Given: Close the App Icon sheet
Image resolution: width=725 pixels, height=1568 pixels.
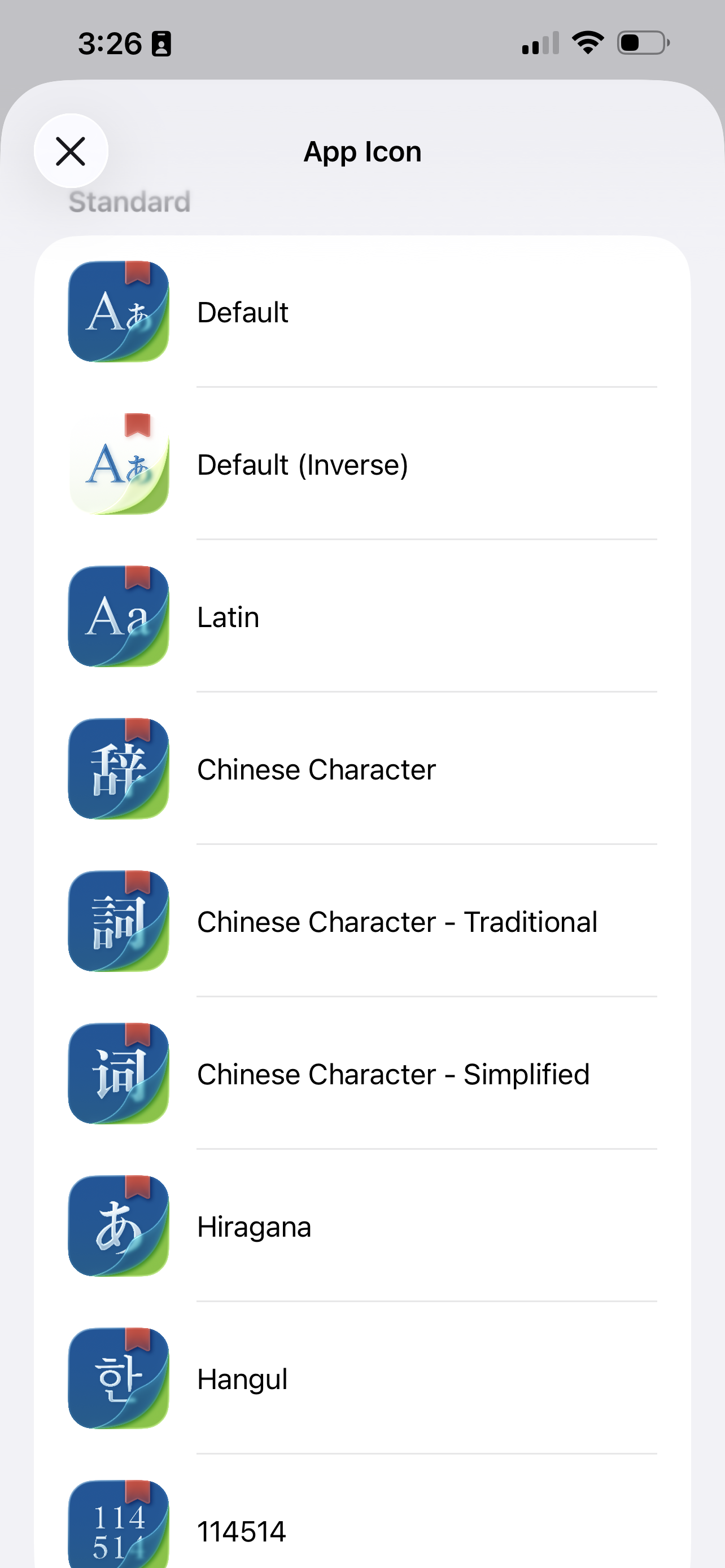Looking at the screenshot, I should pos(71,151).
